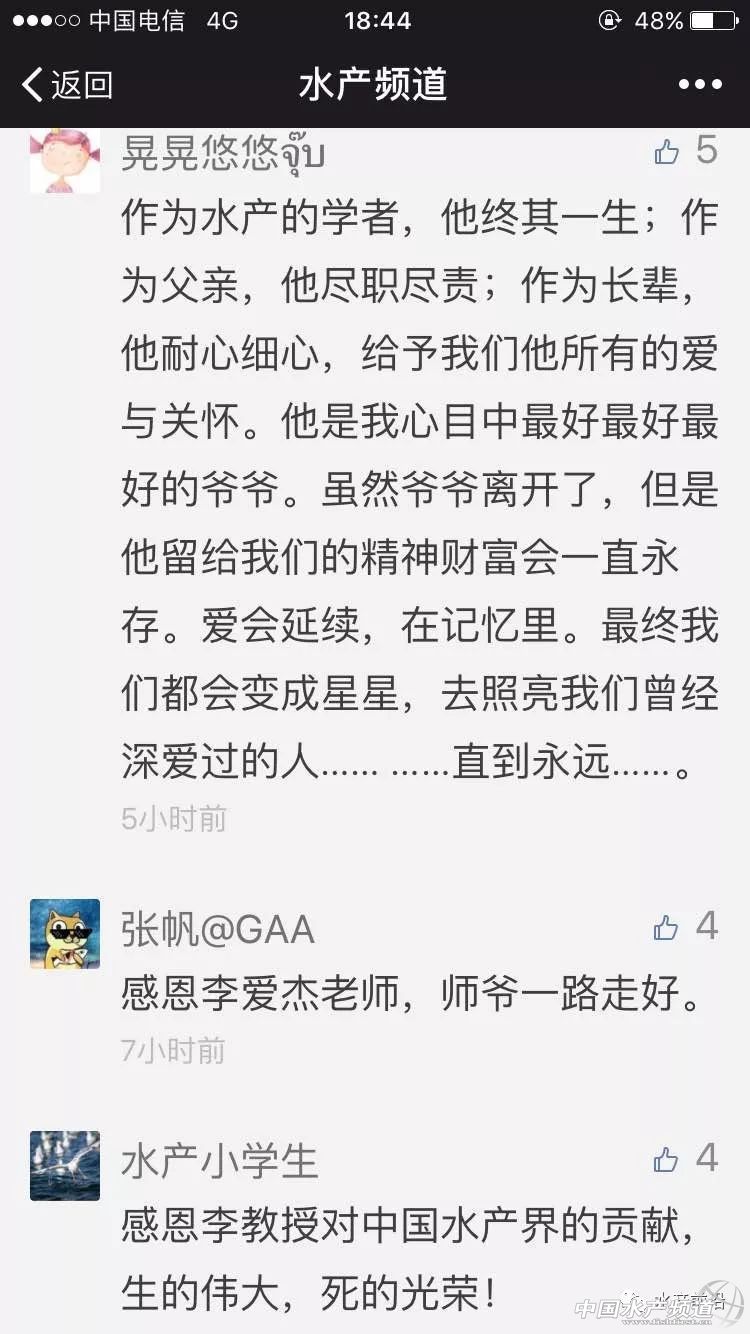Open the three-dot overflow menu
The width and height of the screenshot is (750, 1334).
[699, 85]
